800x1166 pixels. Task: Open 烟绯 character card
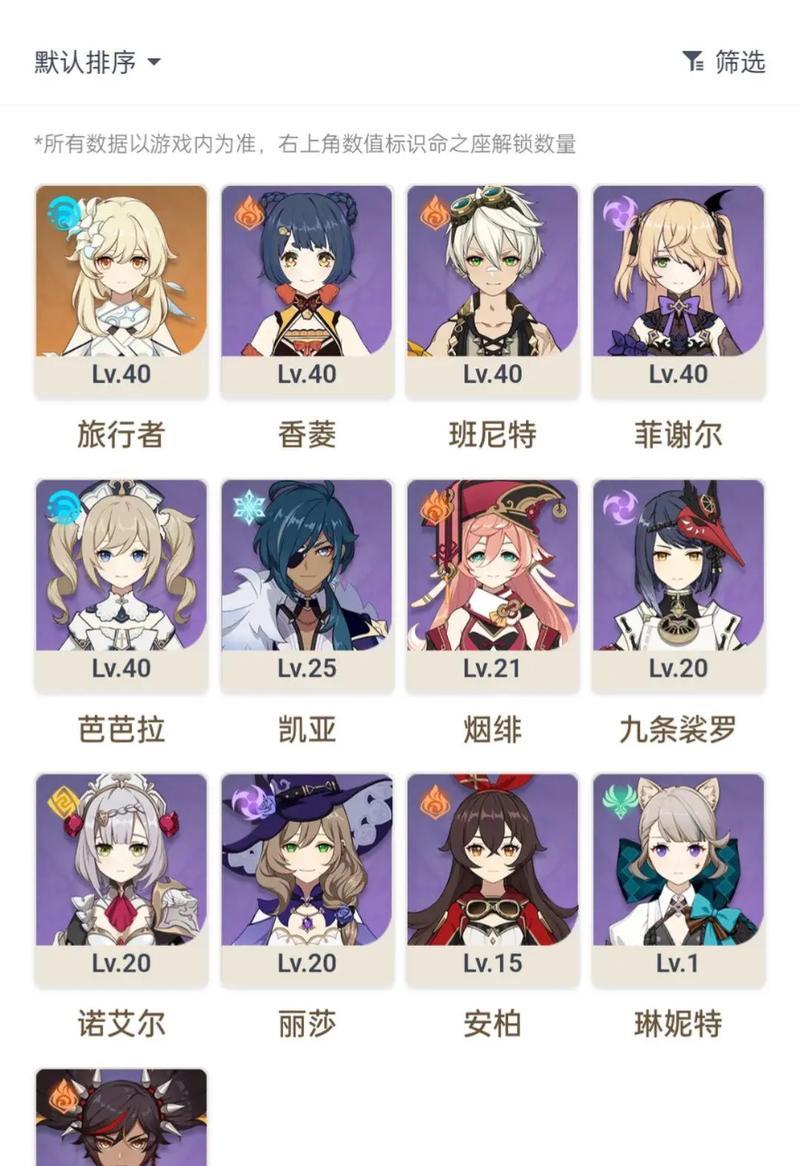coord(492,585)
